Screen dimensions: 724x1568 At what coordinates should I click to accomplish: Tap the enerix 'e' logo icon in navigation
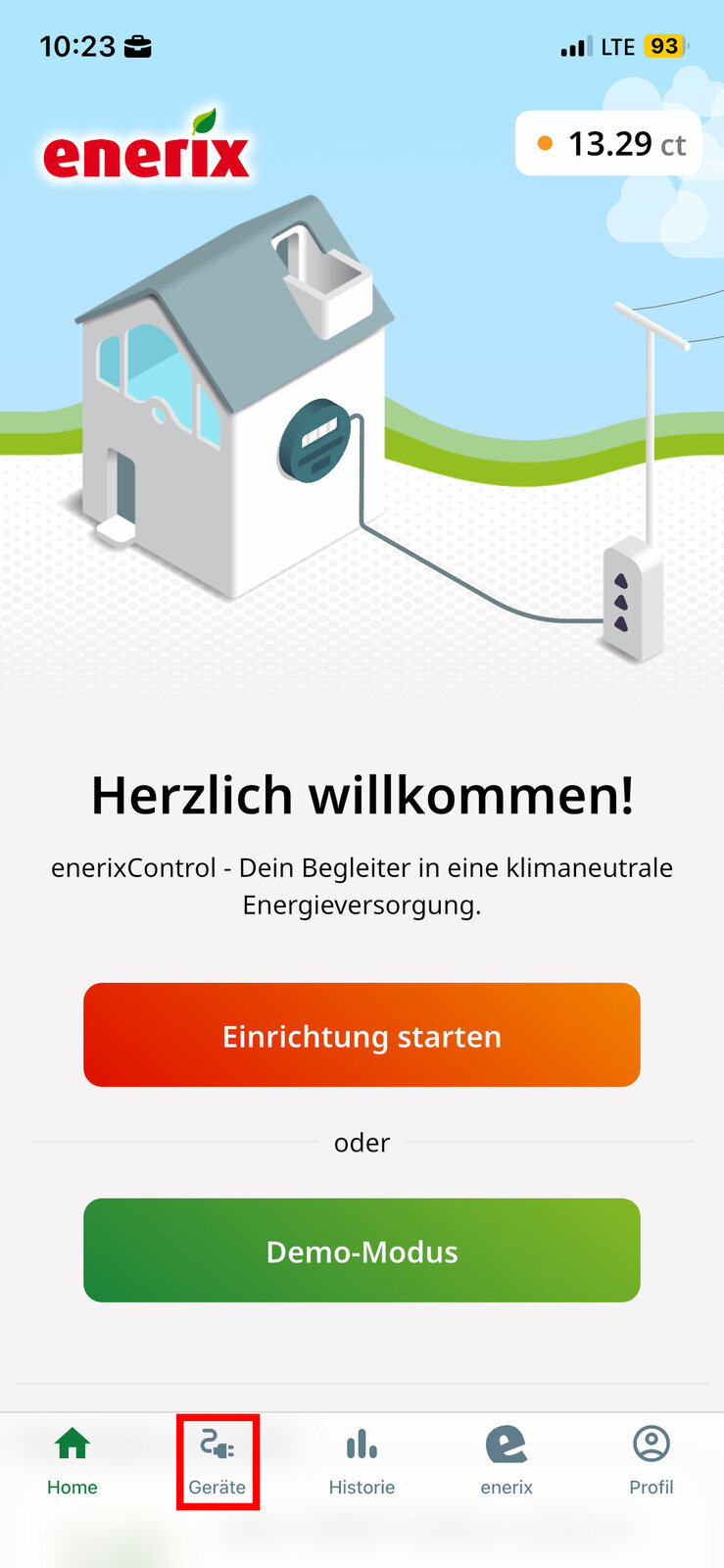[x=506, y=1444]
